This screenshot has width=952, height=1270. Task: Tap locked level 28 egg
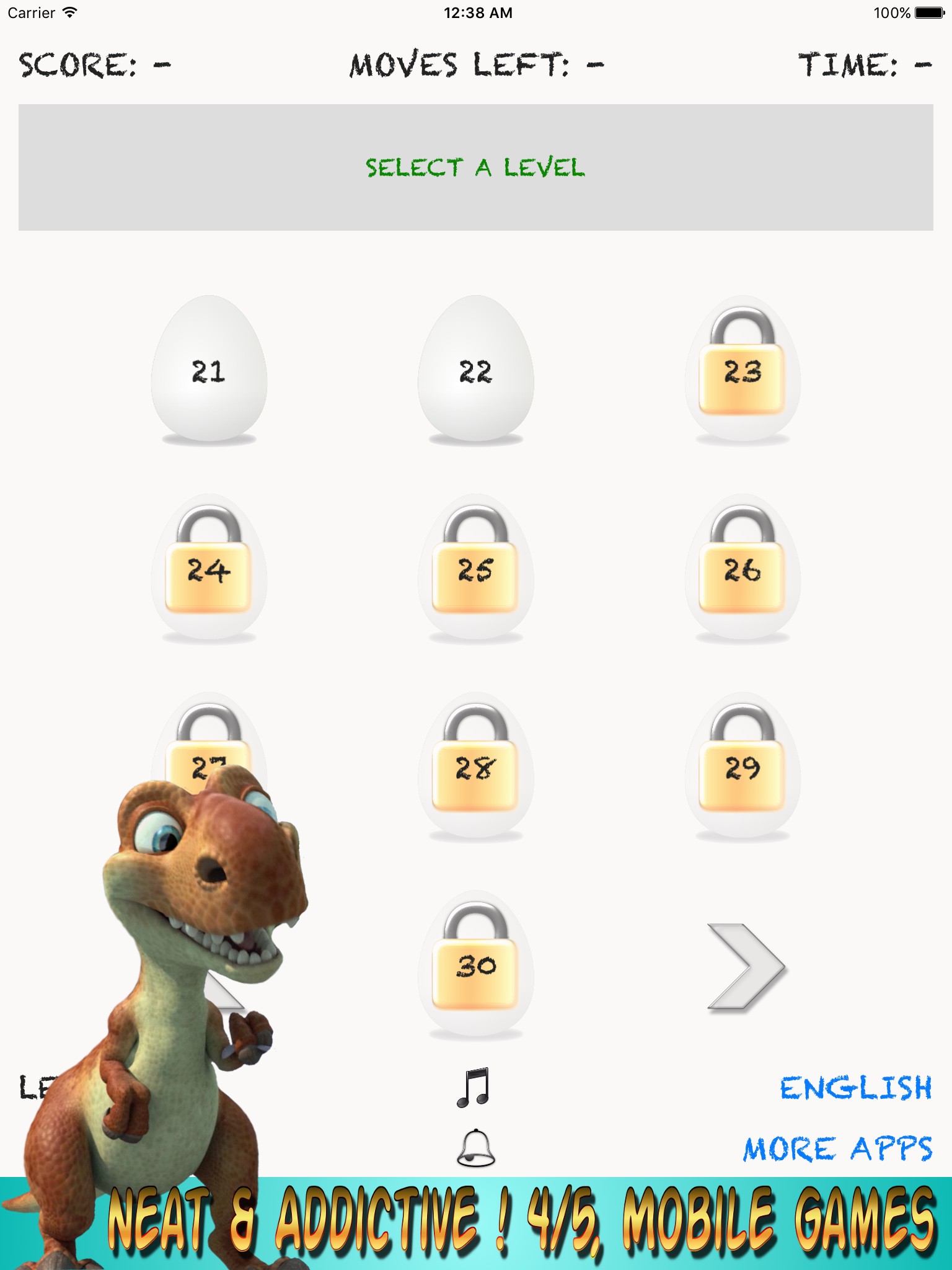click(475, 768)
